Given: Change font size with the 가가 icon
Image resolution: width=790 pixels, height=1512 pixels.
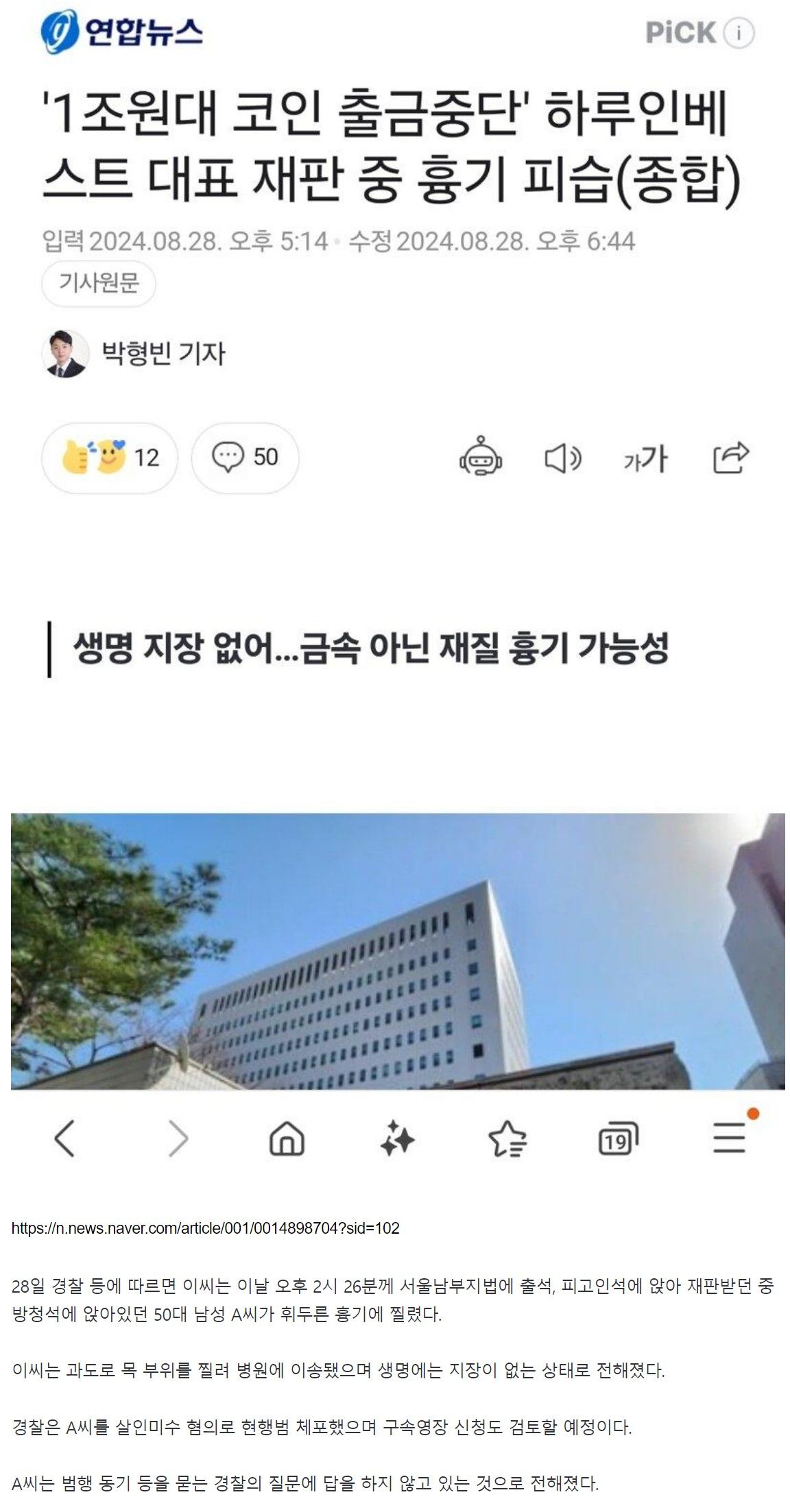Looking at the screenshot, I should tap(645, 458).
